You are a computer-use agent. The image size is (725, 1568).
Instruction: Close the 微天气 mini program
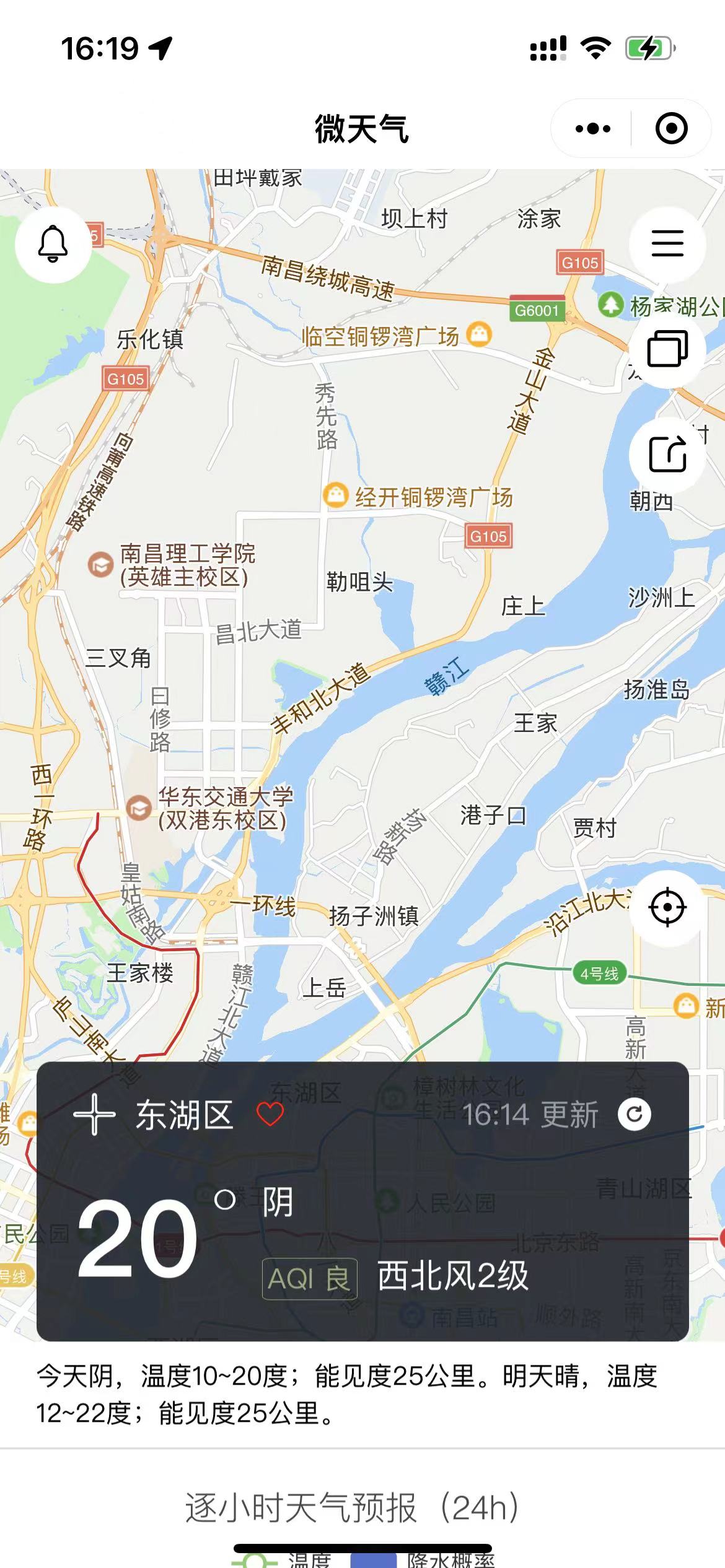point(672,129)
